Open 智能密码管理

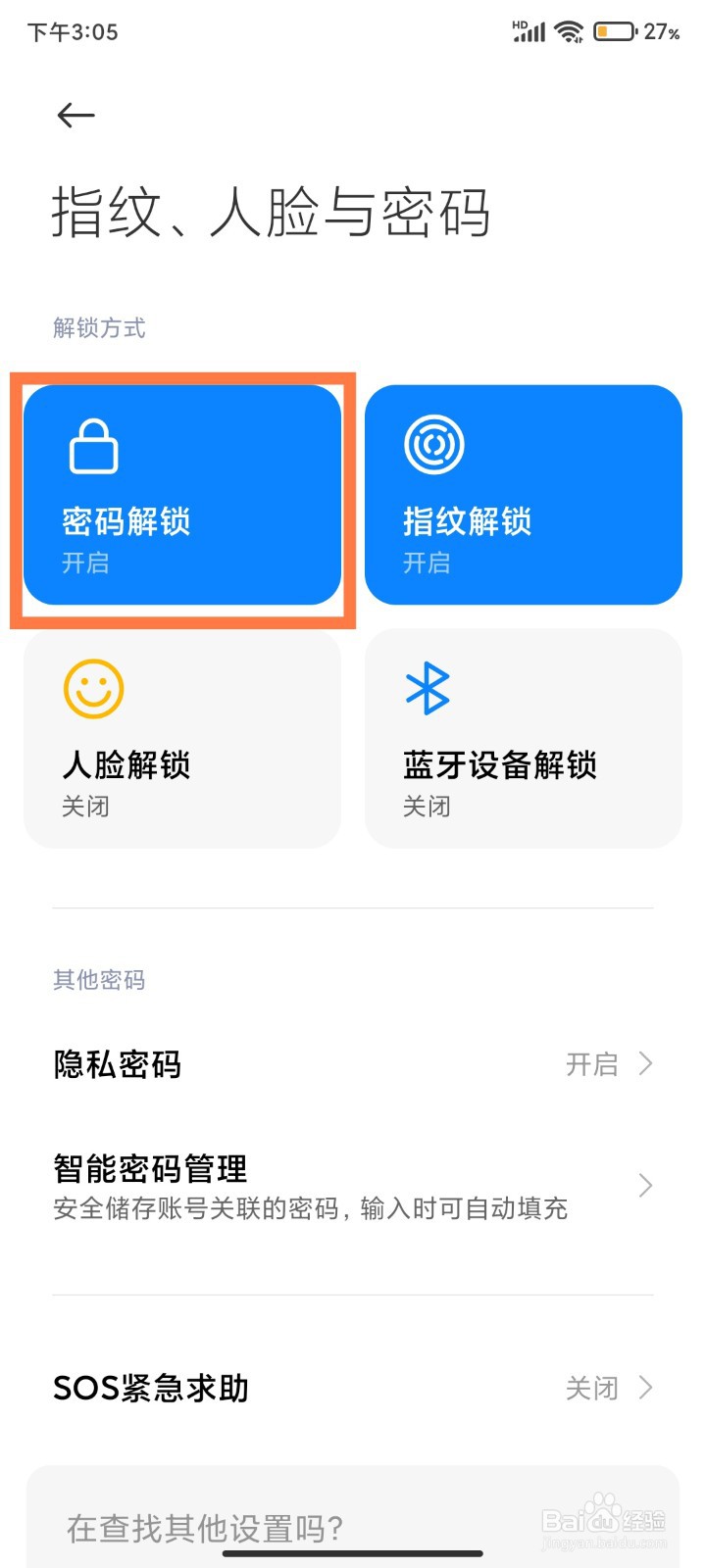(x=353, y=1186)
